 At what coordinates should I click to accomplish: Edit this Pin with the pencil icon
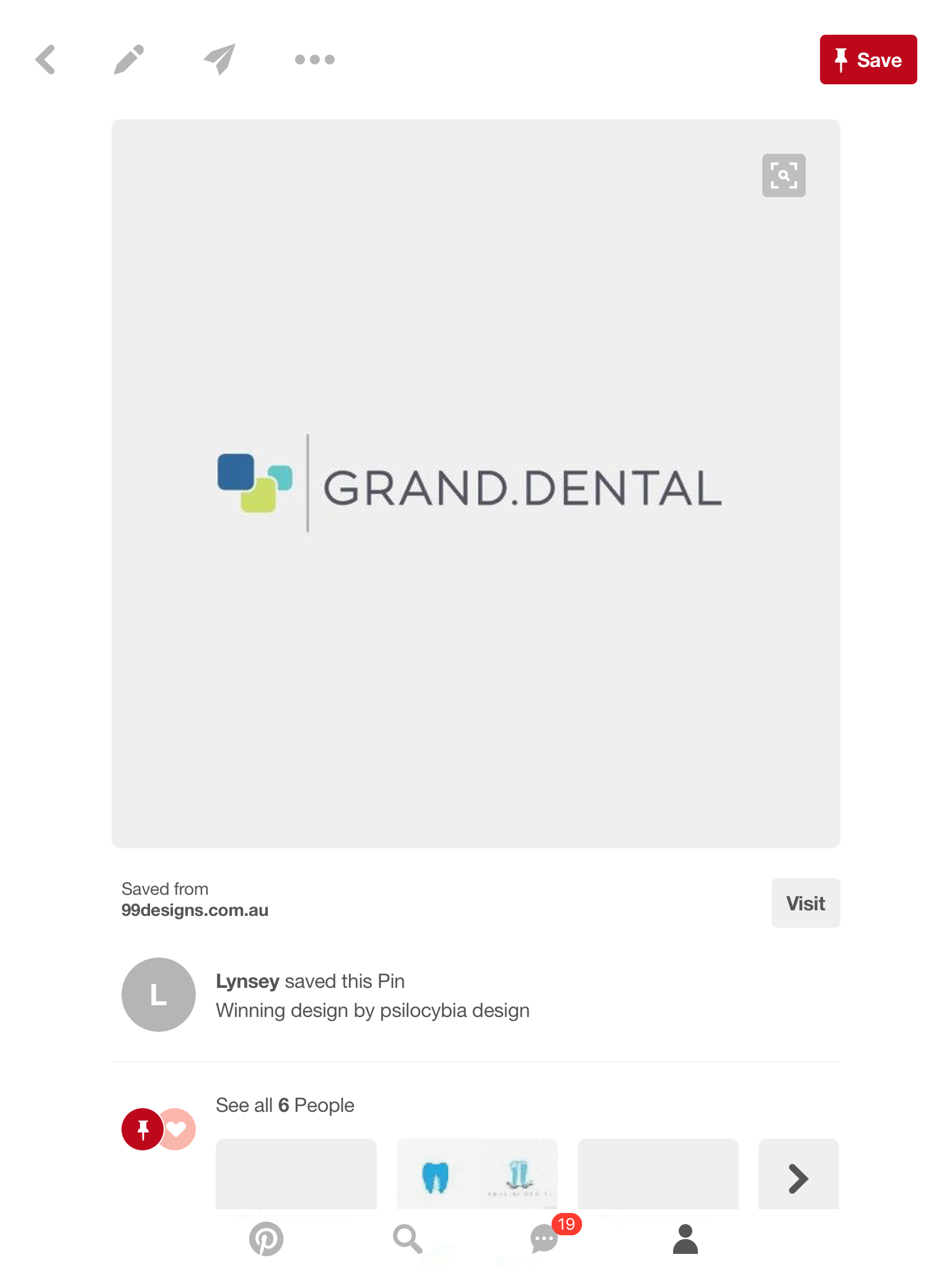coord(129,60)
